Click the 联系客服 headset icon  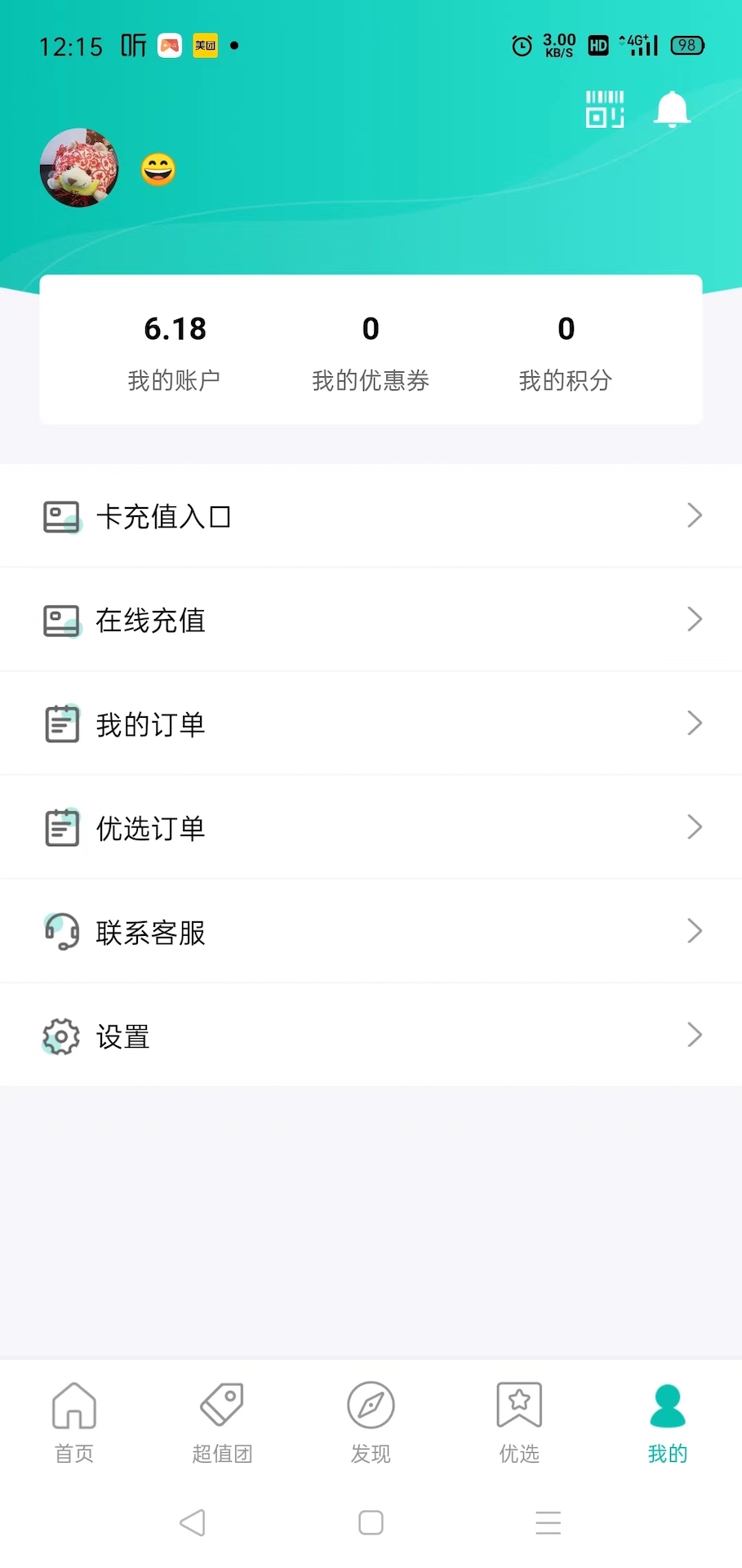pos(61,931)
